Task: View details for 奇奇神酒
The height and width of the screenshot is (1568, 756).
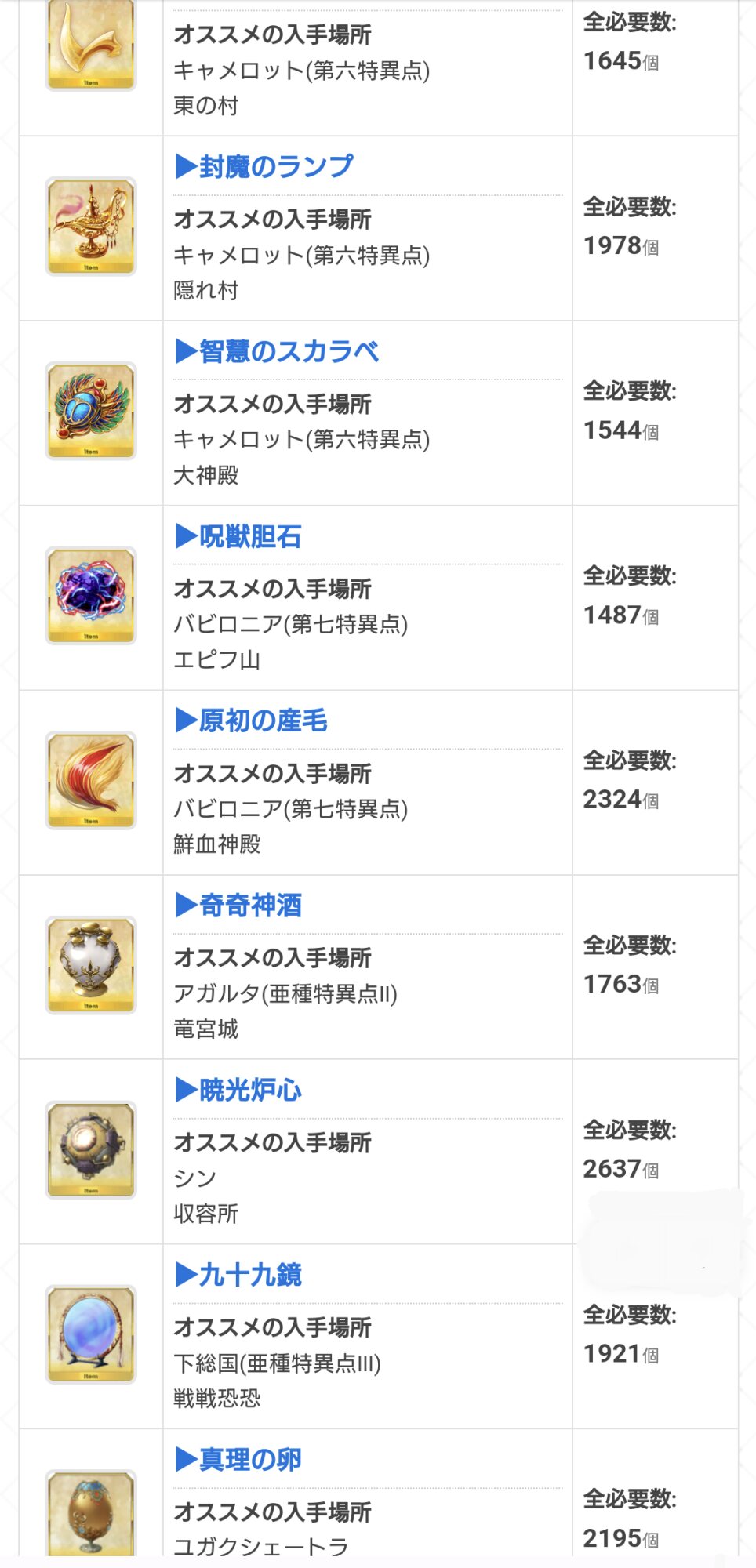Action: click(239, 906)
